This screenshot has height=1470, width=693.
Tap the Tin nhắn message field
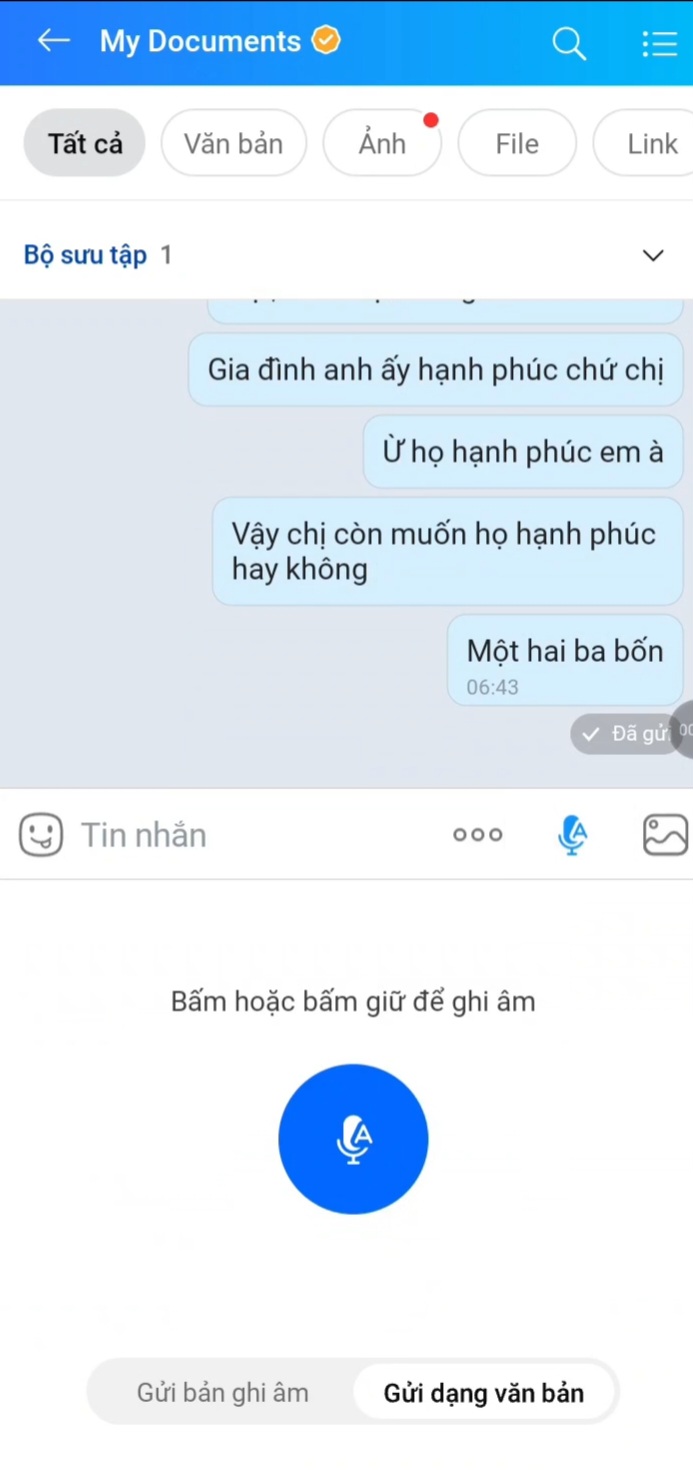[250, 834]
